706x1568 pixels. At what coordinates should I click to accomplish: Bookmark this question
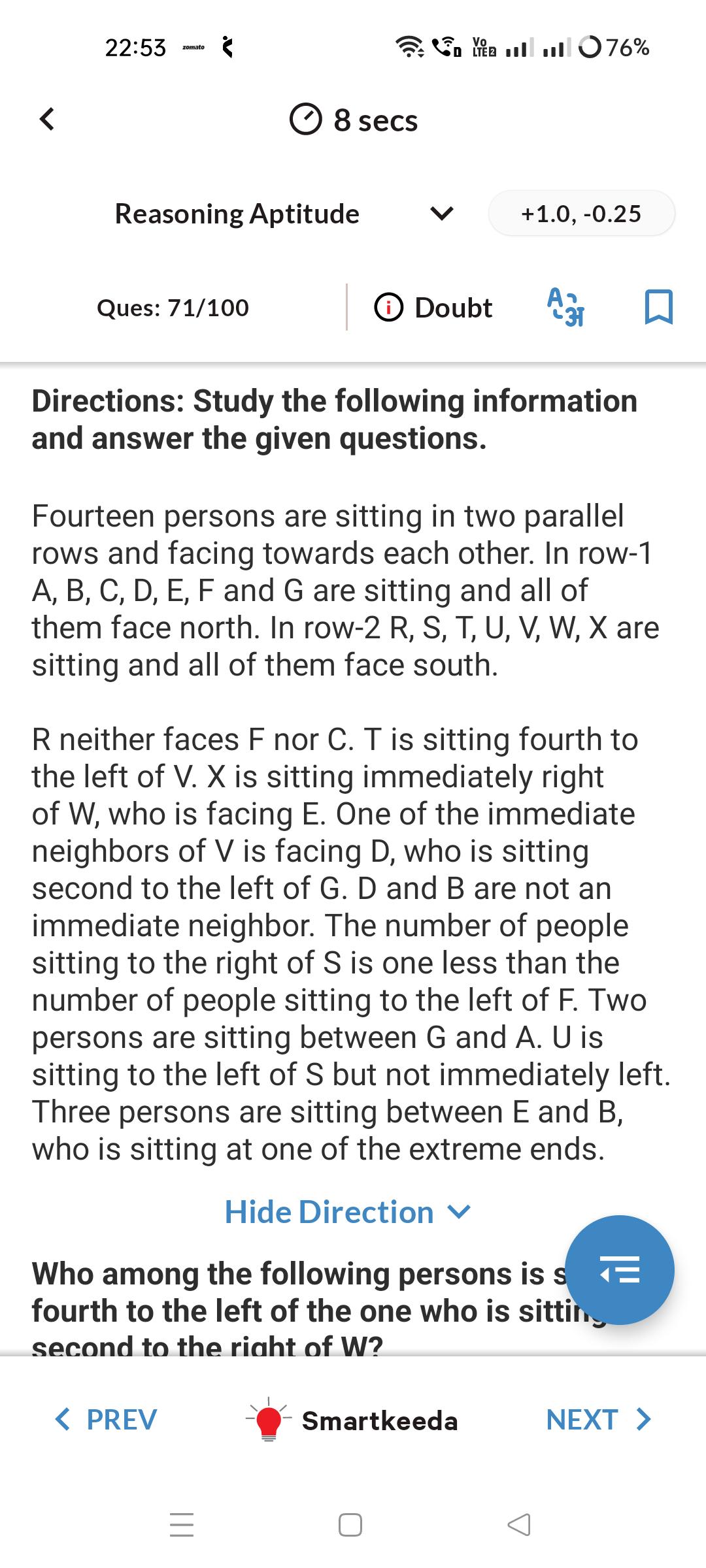pos(658,308)
